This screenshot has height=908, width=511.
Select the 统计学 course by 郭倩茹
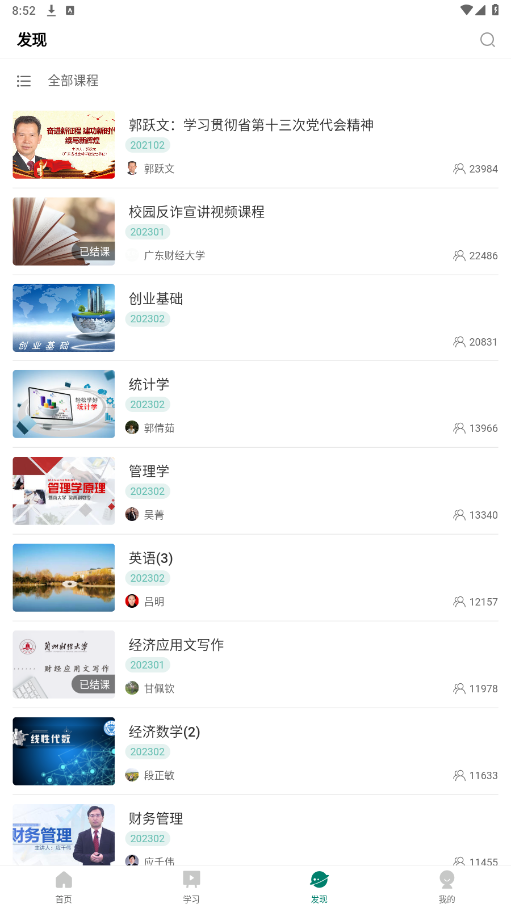256,404
